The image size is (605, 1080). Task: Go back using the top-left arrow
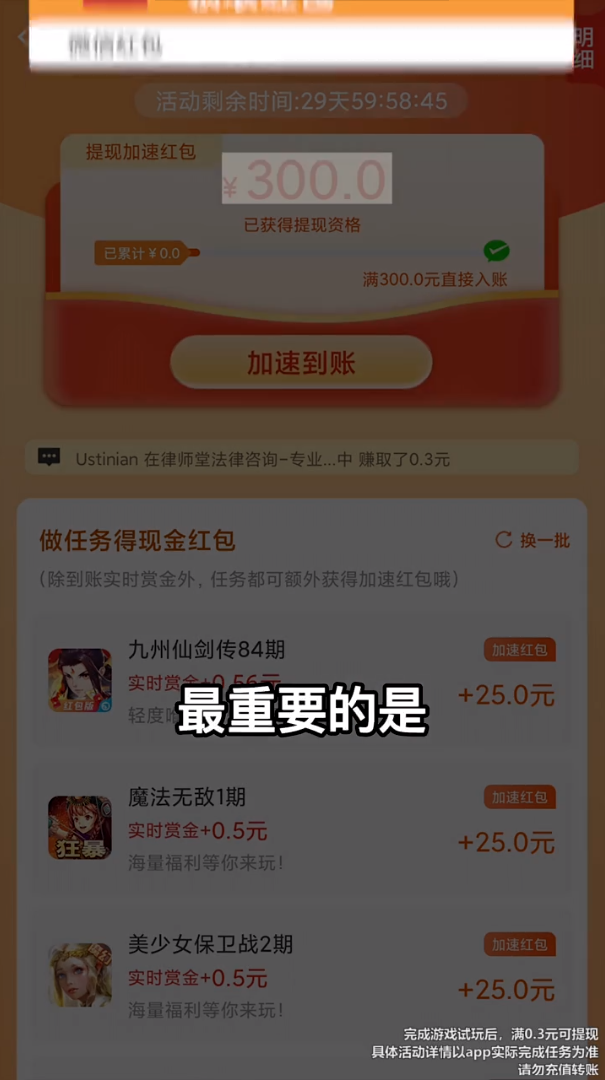(x=22, y=39)
